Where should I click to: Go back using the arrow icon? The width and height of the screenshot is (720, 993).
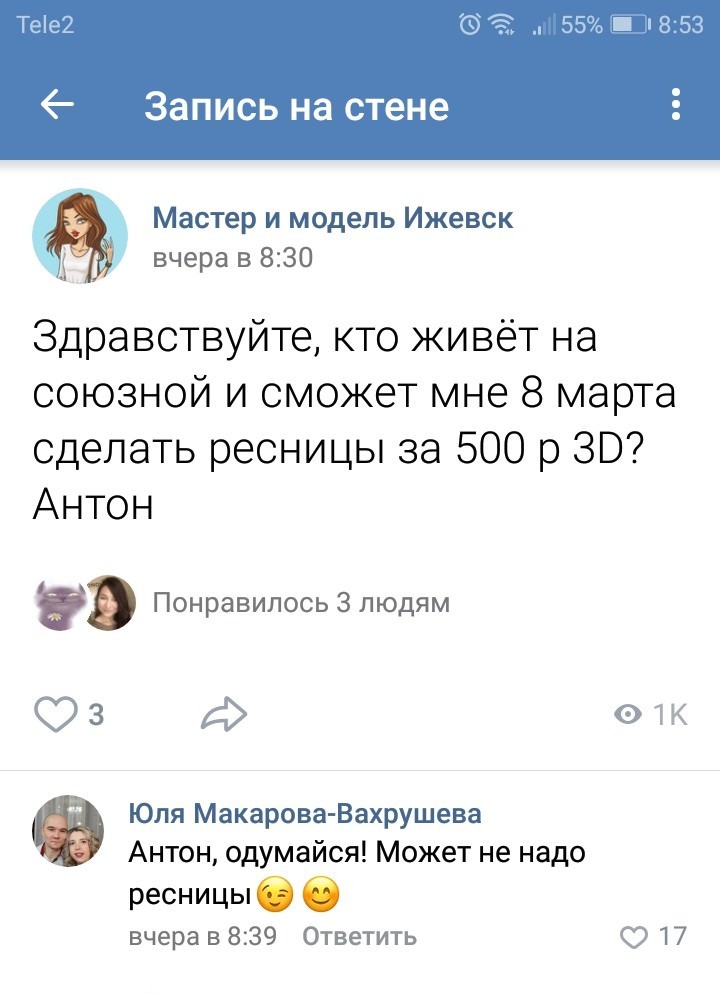click(x=57, y=105)
